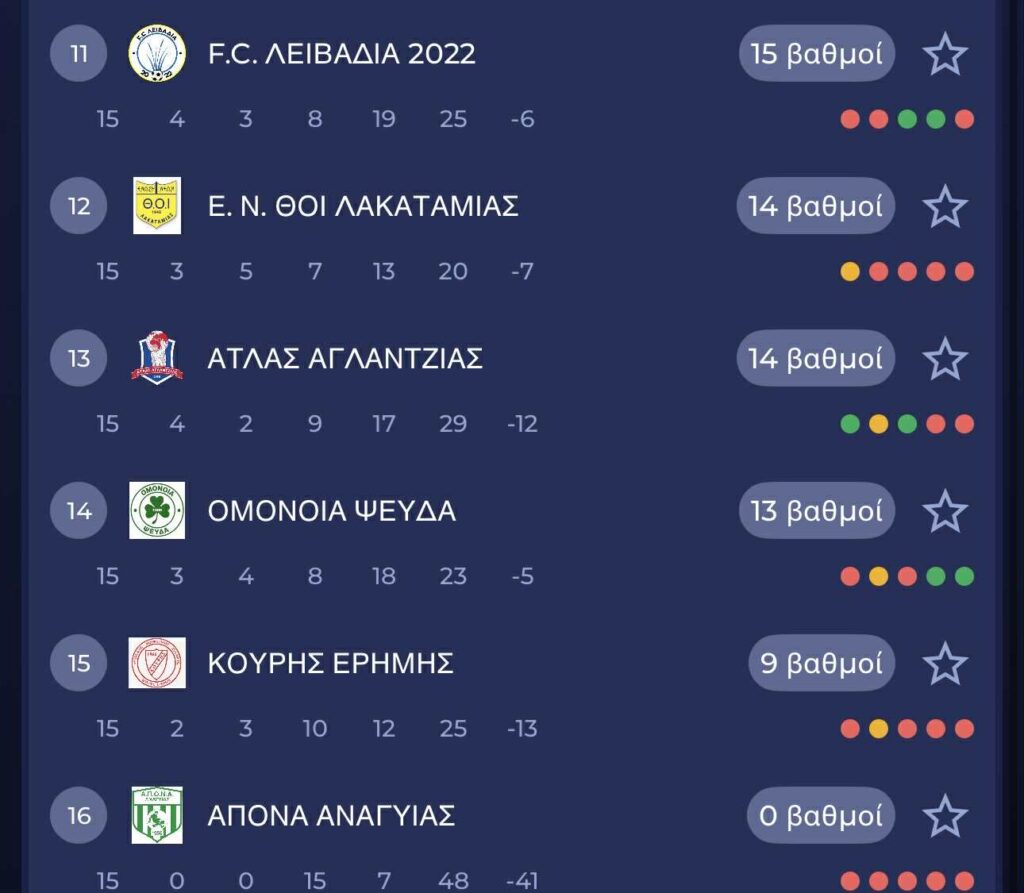This screenshot has height=893, width=1024.
Task: Favorite F.C. ΛΕΙΒΑΔΙΑ 2022 with the star
Action: tap(944, 54)
